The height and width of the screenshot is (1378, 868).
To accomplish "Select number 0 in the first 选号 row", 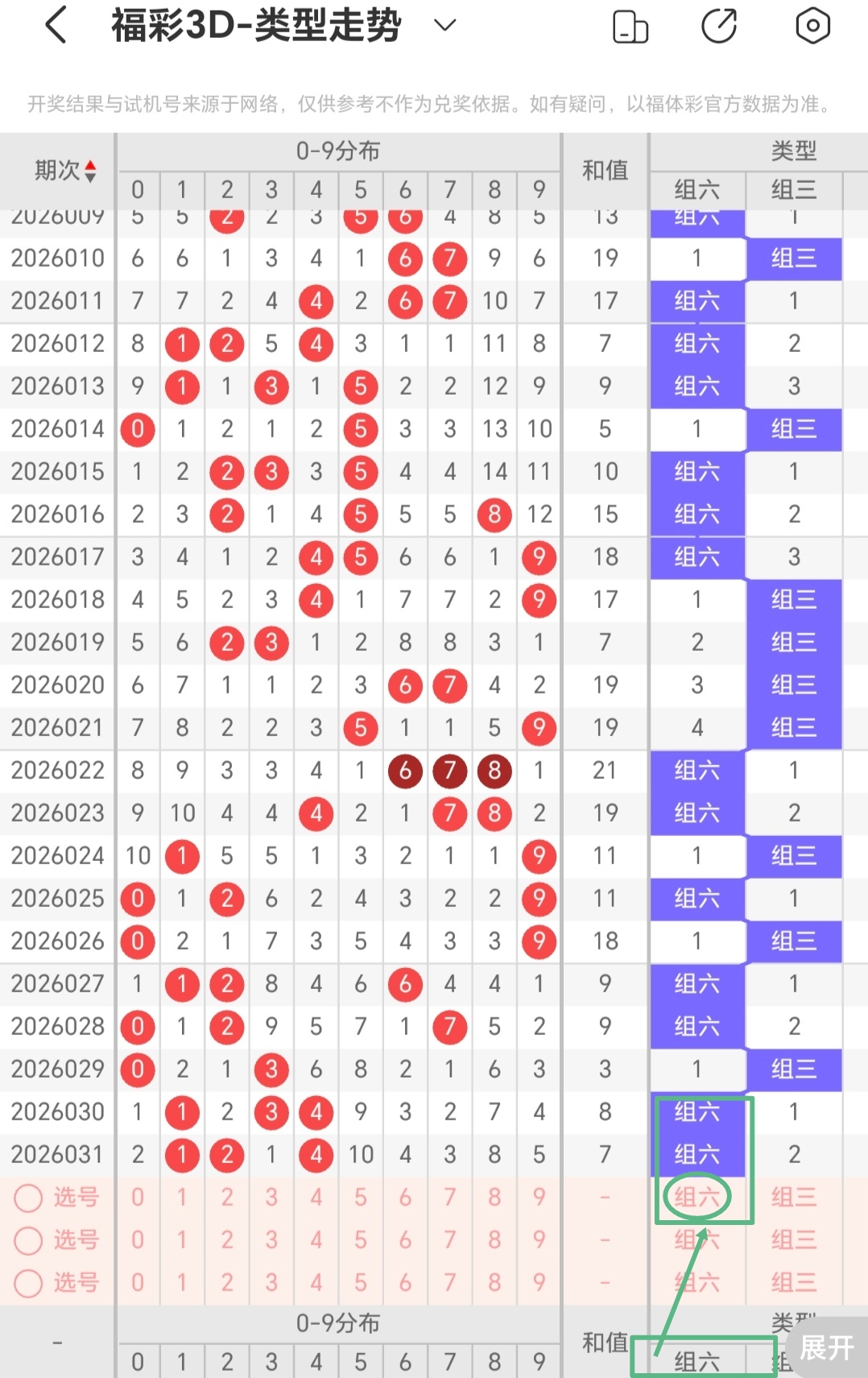I will (x=138, y=1198).
